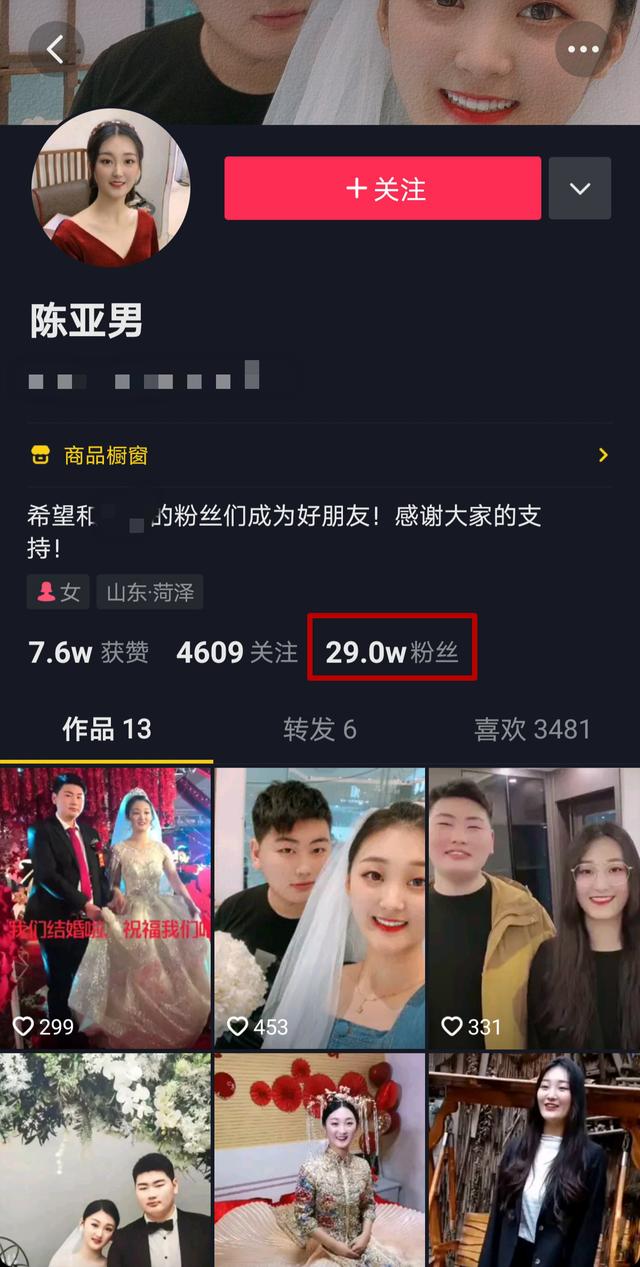
Task: Open the video of woman in black blazer
Action: (534, 1160)
